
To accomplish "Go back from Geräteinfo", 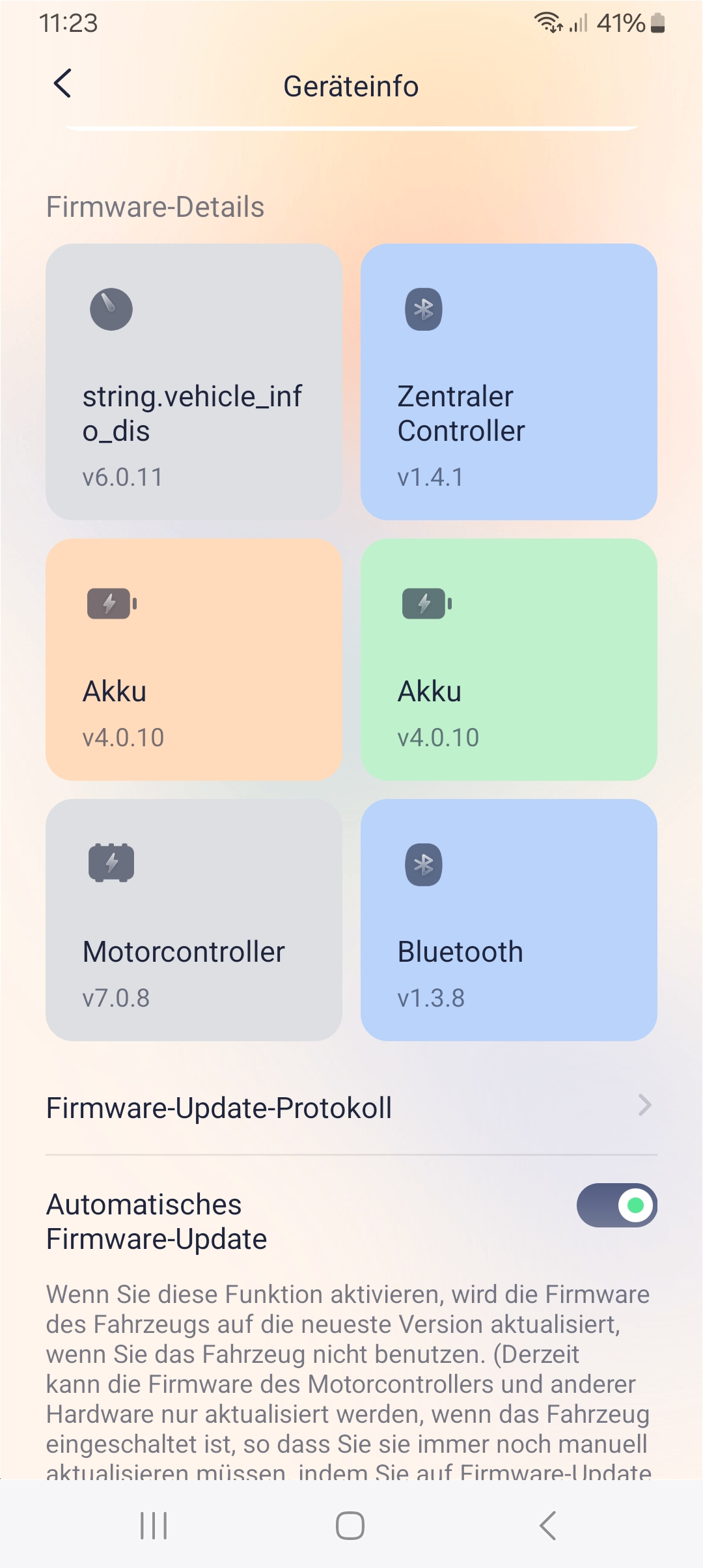I will pyautogui.click(x=62, y=84).
